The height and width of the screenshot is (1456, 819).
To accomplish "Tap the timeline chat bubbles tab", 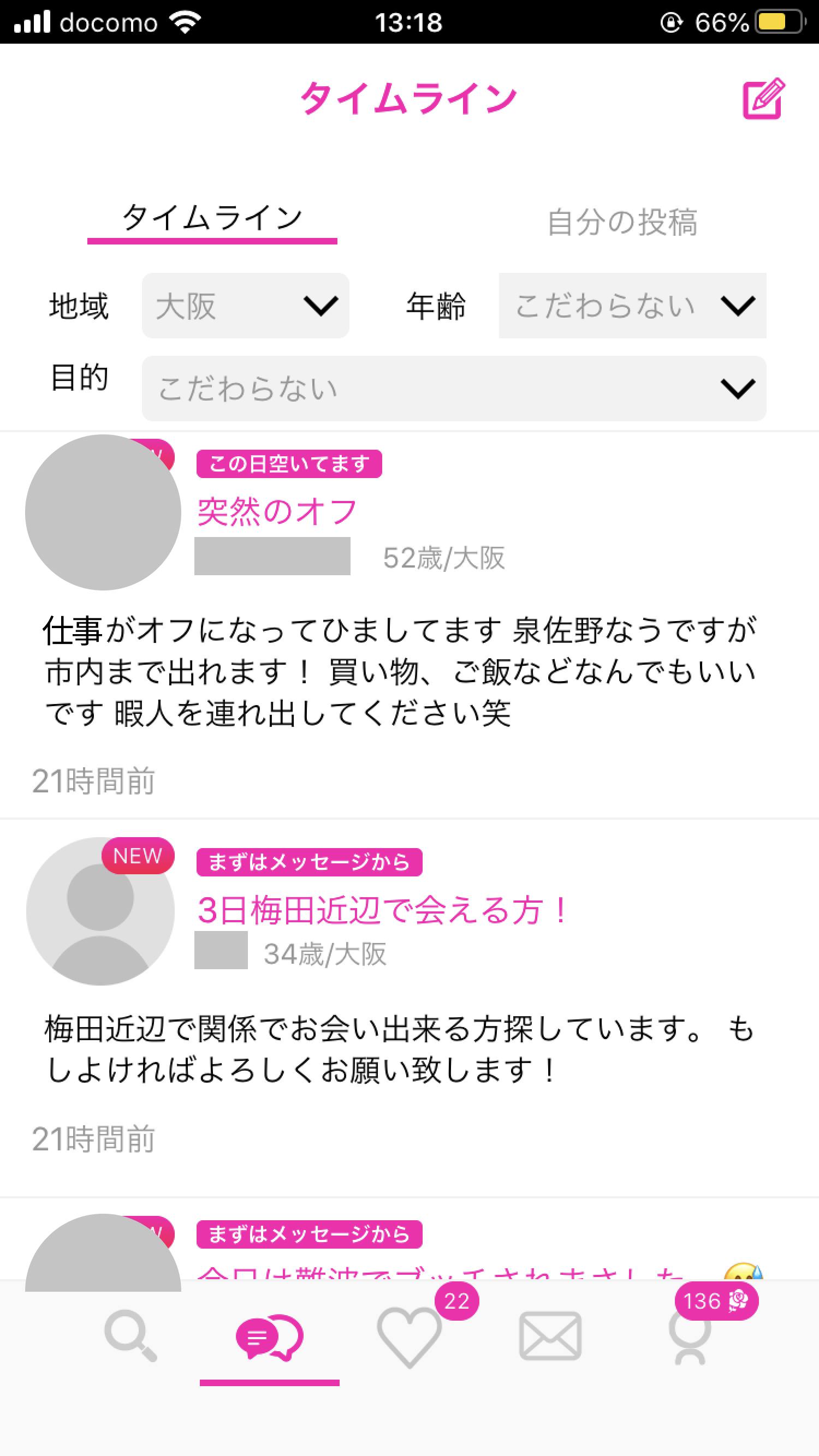I will click(270, 1337).
